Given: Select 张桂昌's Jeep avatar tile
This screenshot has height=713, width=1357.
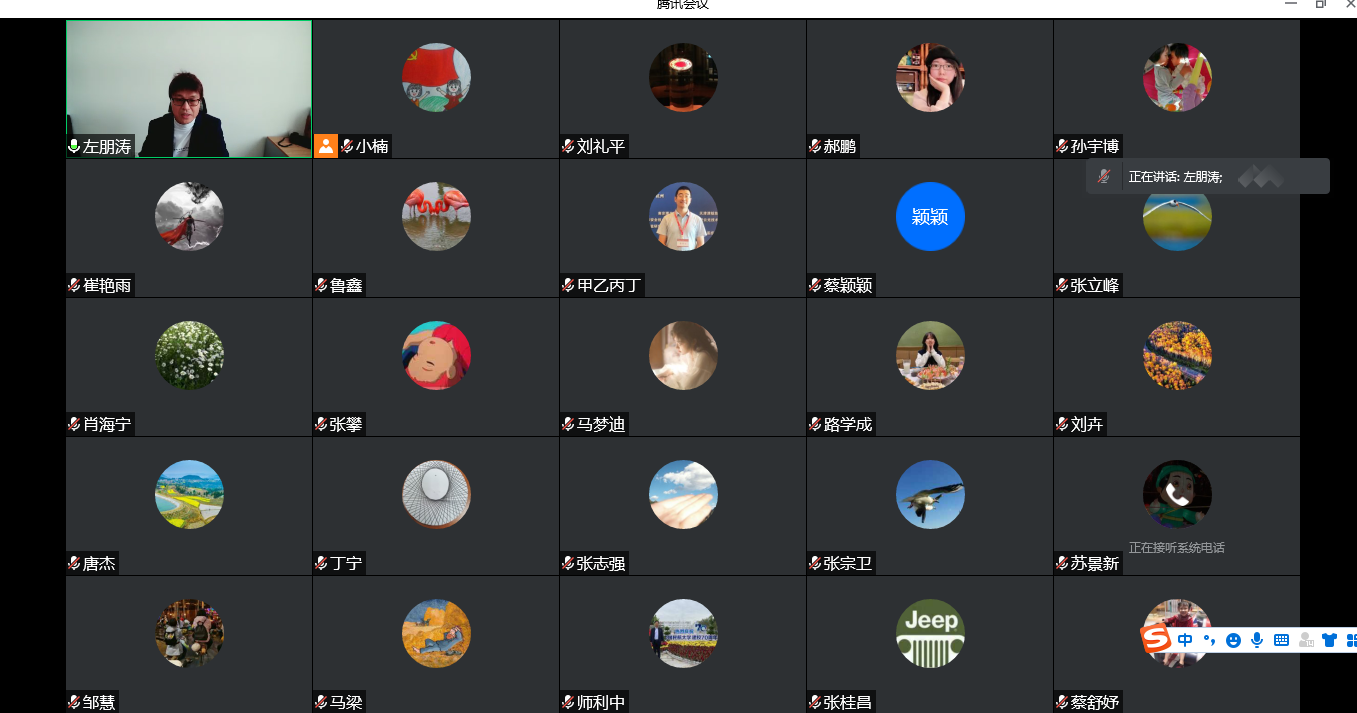Looking at the screenshot, I should point(930,633).
